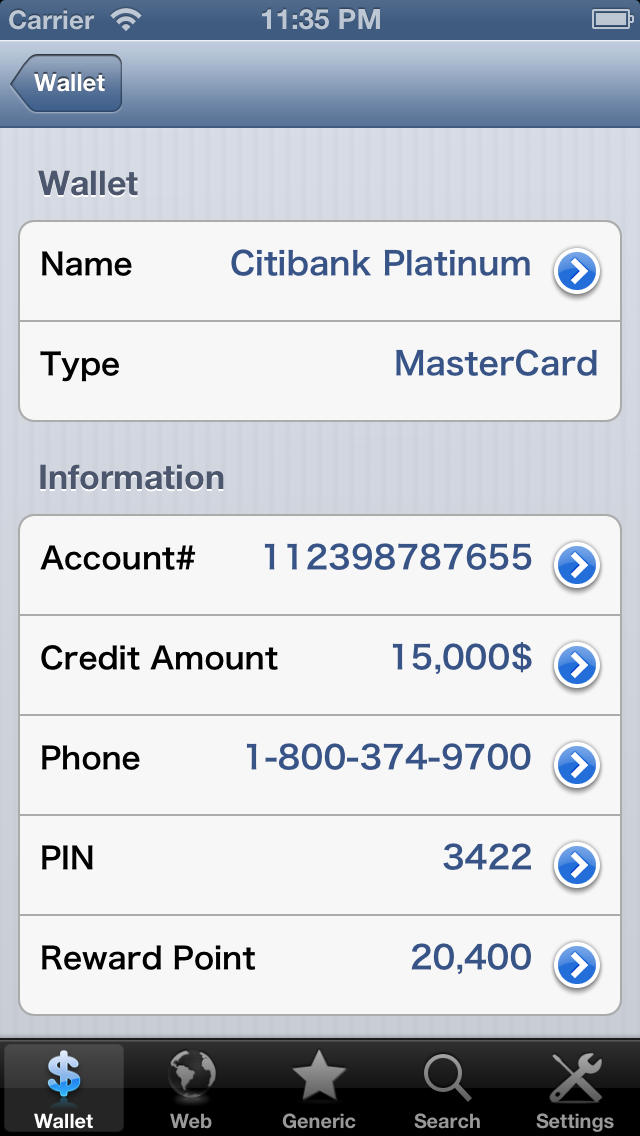Open the Name row Citibank Platinum
The height and width of the screenshot is (1136, 640).
click(320, 270)
